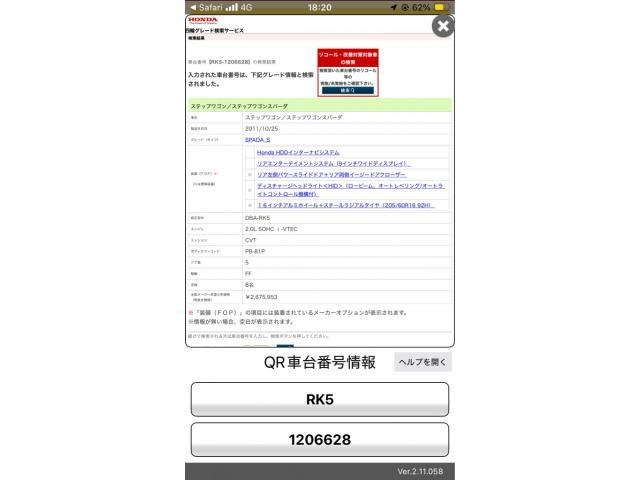The width and height of the screenshot is (640, 480).
Task: Tap the RK5 model code button
Action: [320, 399]
